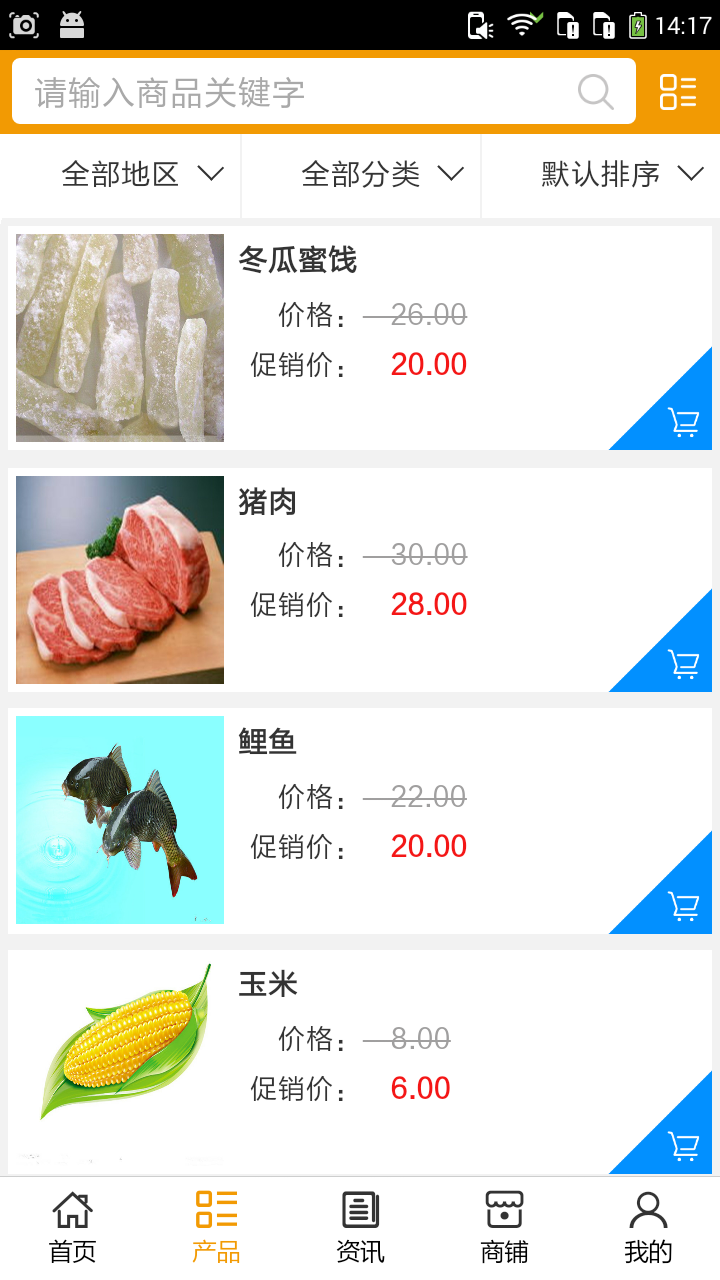Switch to the 我的 profile tab
This screenshot has width=720, height=1280.
pyautogui.click(x=648, y=1228)
